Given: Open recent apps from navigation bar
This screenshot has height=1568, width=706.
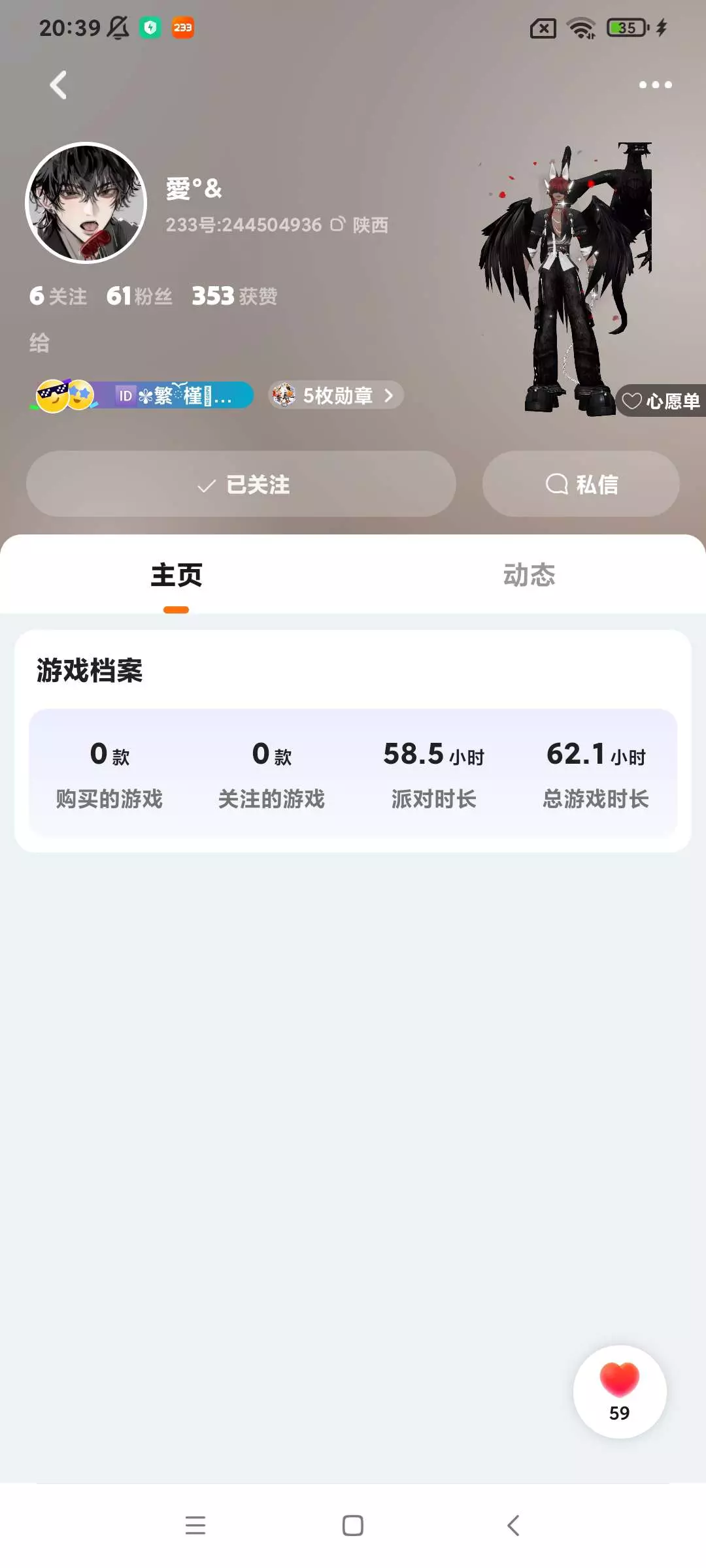Looking at the screenshot, I should 195,1526.
